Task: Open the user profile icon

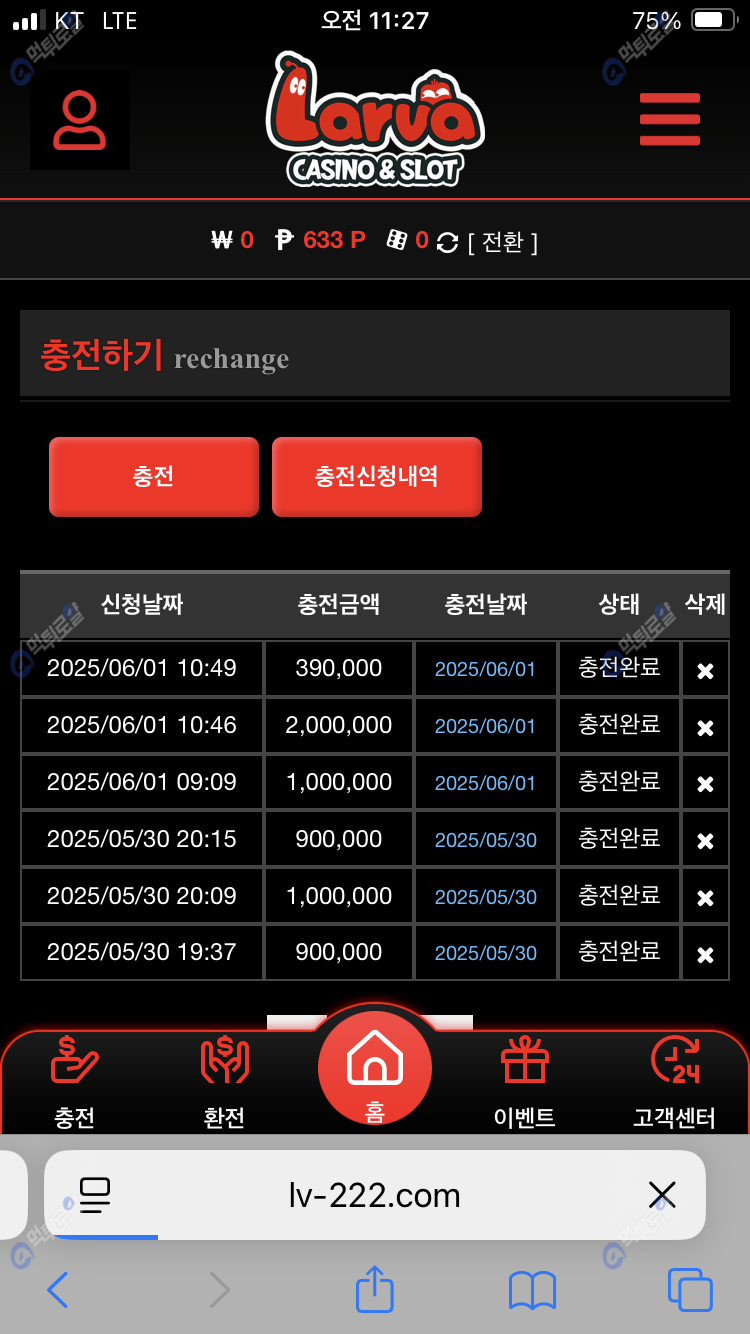Action: click(80, 120)
